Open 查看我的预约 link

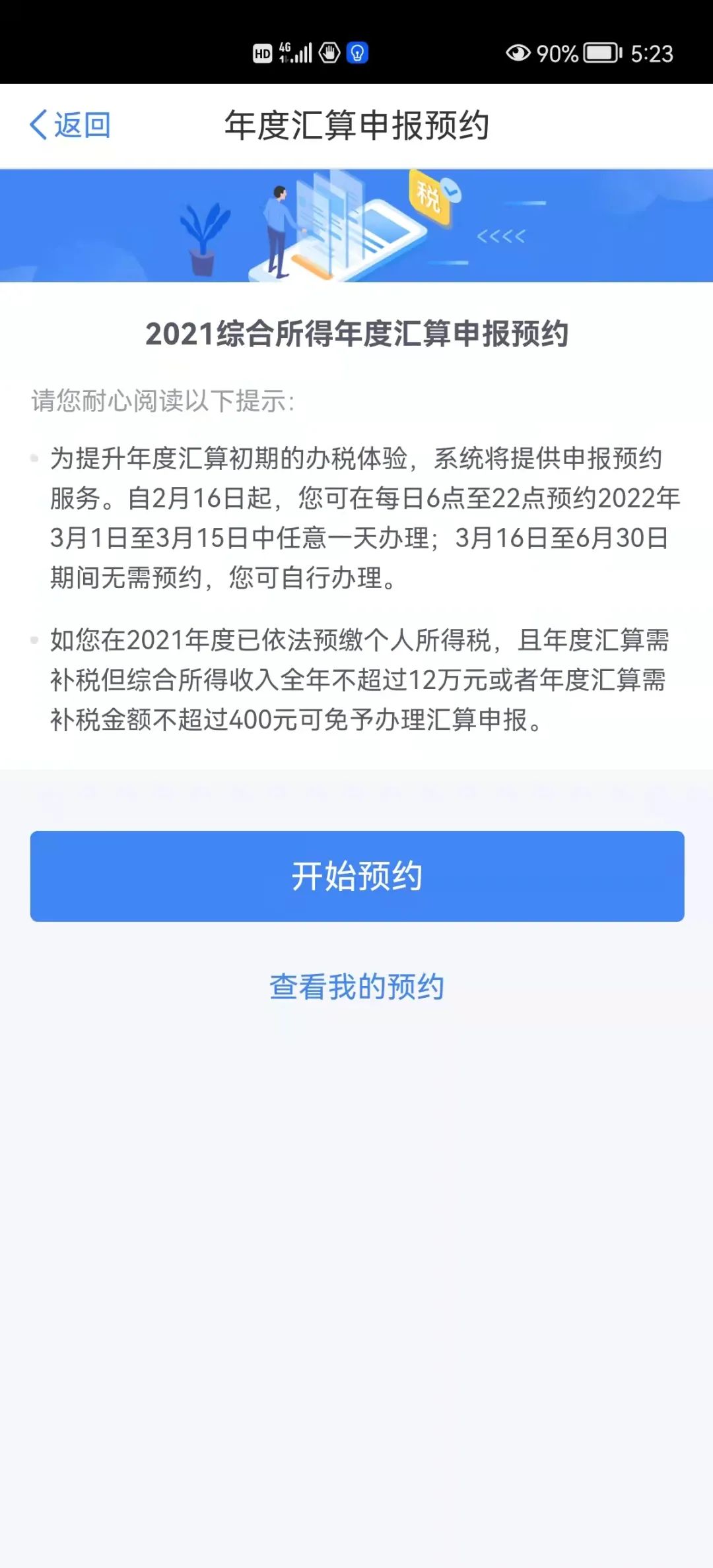(356, 987)
